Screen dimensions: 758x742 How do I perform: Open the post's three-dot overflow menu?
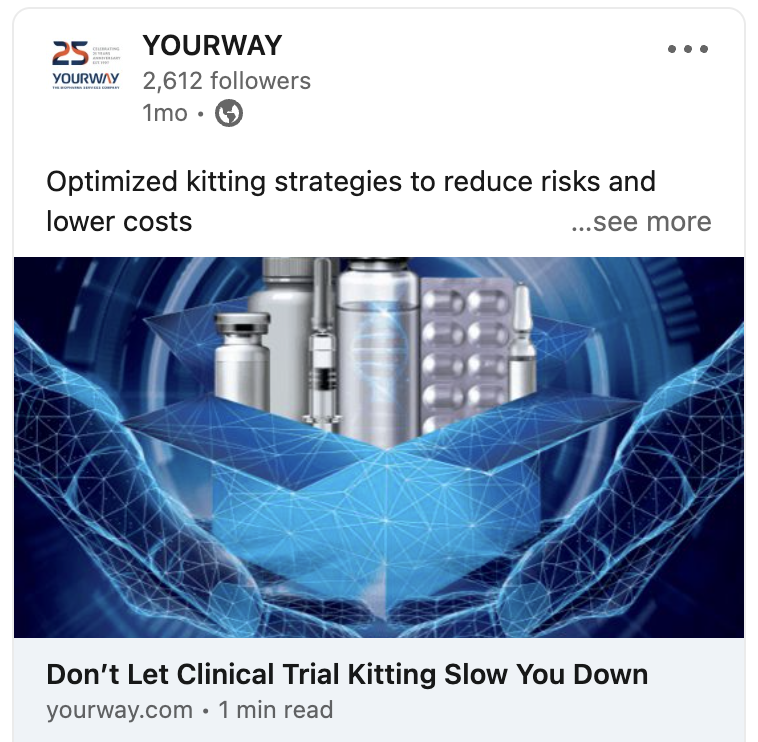pos(688,49)
